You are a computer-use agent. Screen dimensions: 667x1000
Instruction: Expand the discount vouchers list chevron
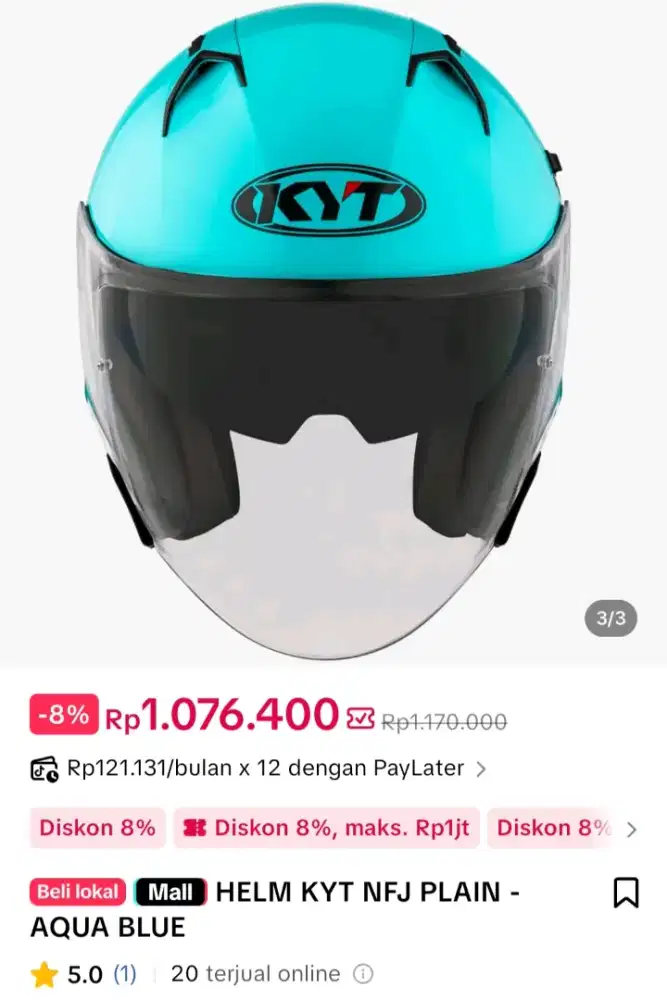click(631, 829)
